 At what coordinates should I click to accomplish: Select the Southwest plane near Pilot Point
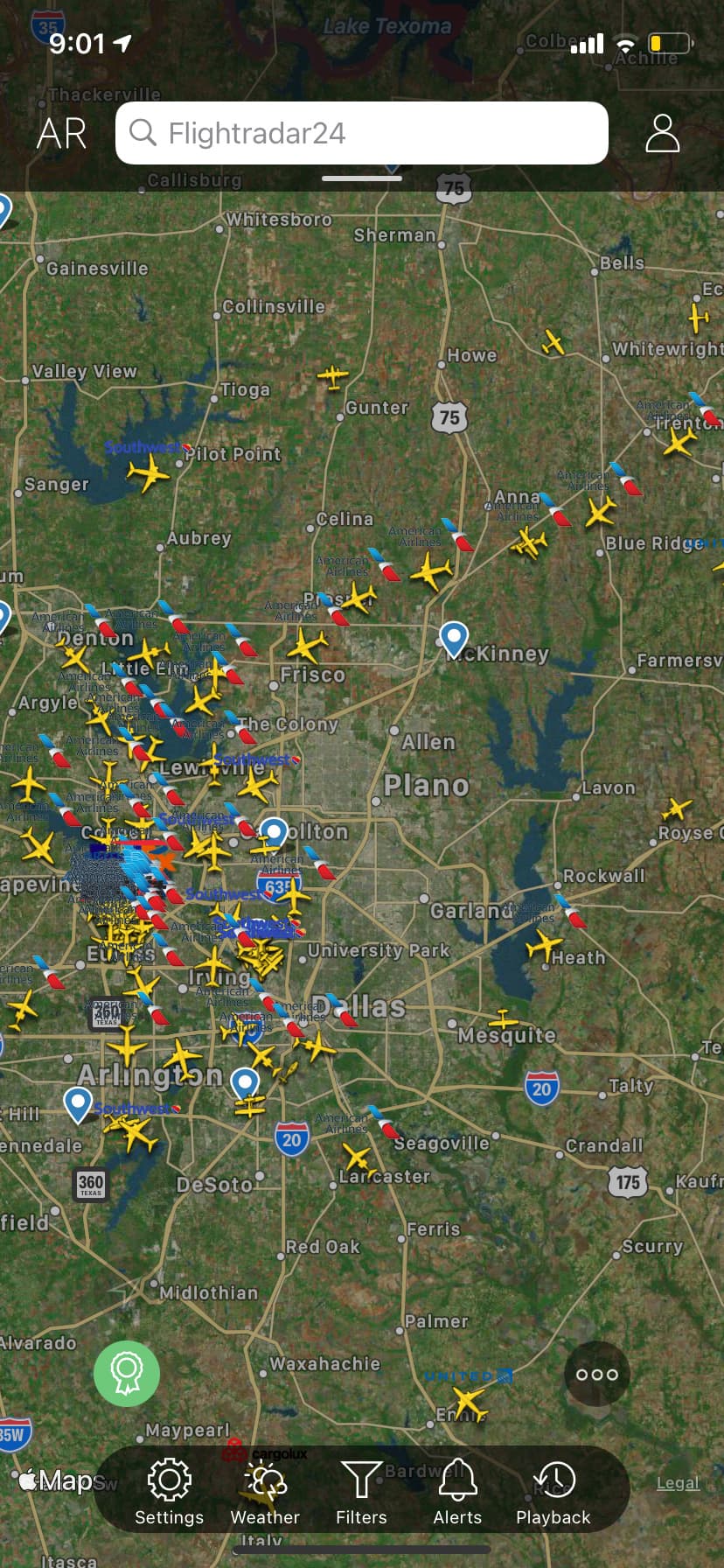coord(149,473)
